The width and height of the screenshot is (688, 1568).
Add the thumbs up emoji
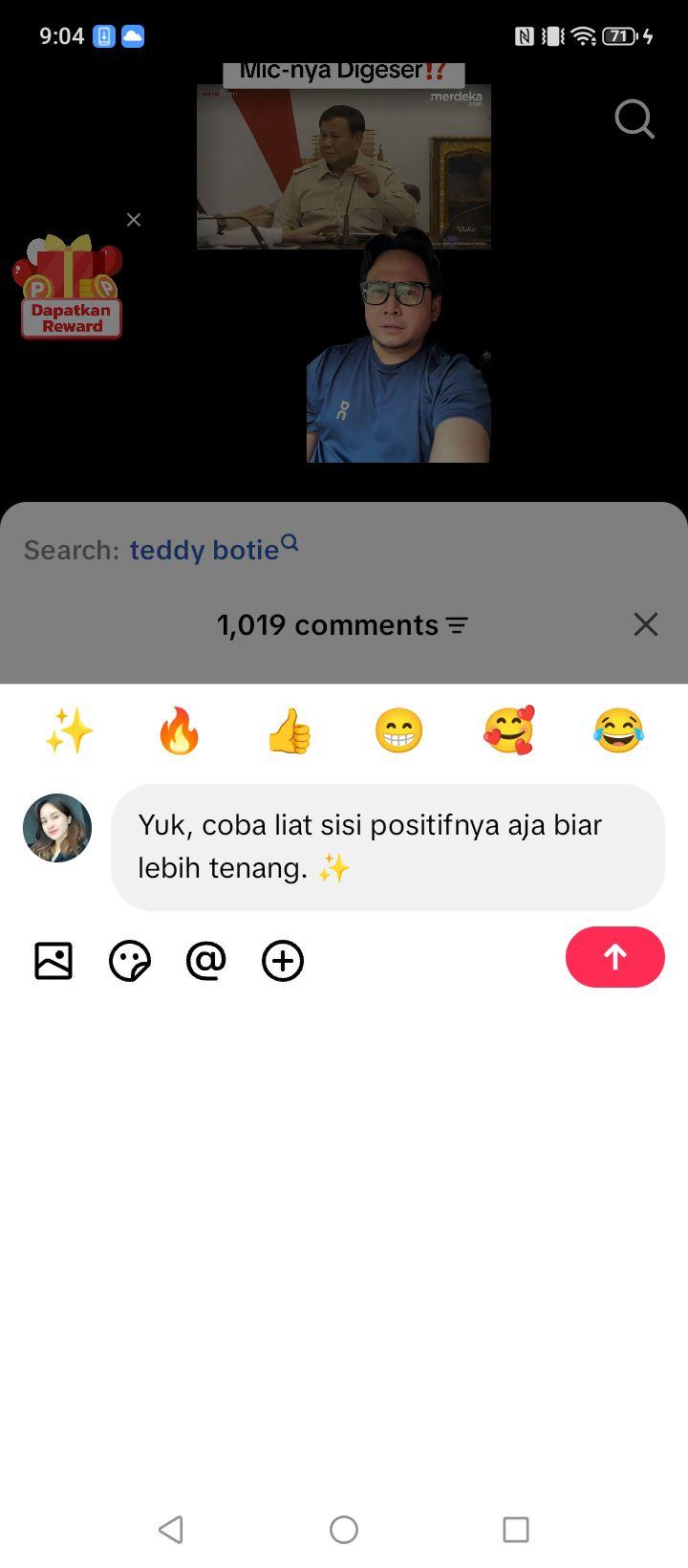(x=290, y=731)
